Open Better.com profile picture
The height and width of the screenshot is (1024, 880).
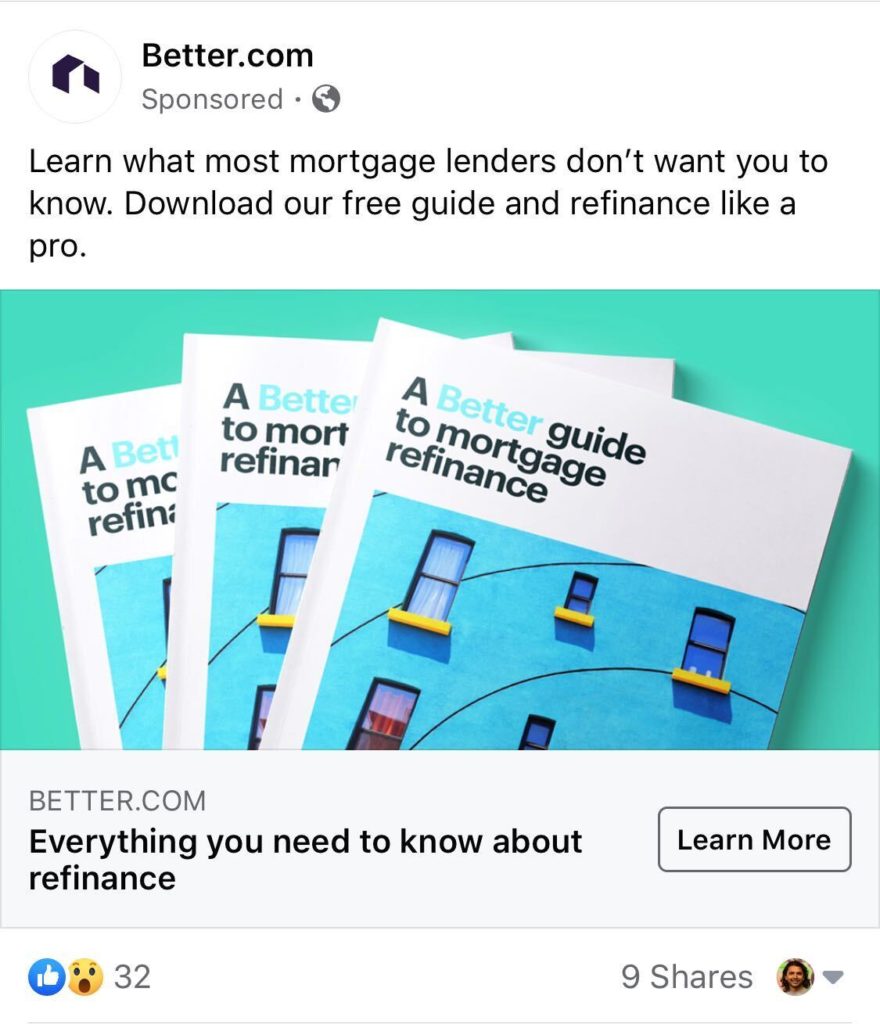click(75, 77)
